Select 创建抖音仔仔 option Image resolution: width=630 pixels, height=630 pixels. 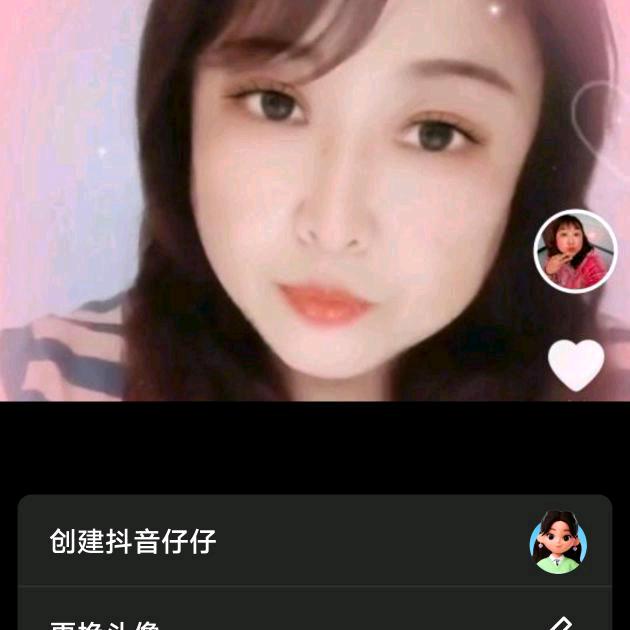(x=314, y=541)
